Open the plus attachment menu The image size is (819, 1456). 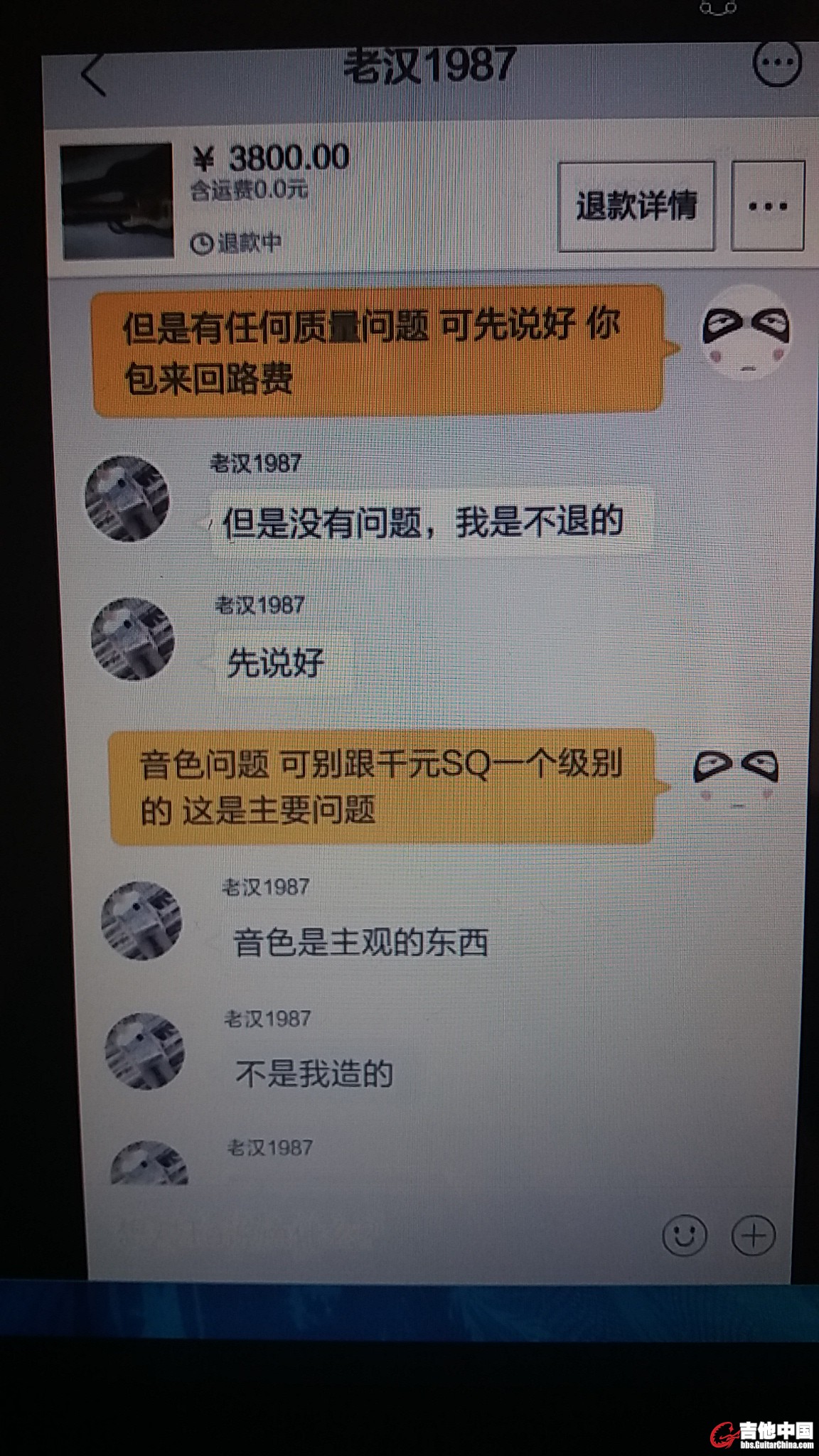tap(754, 1235)
